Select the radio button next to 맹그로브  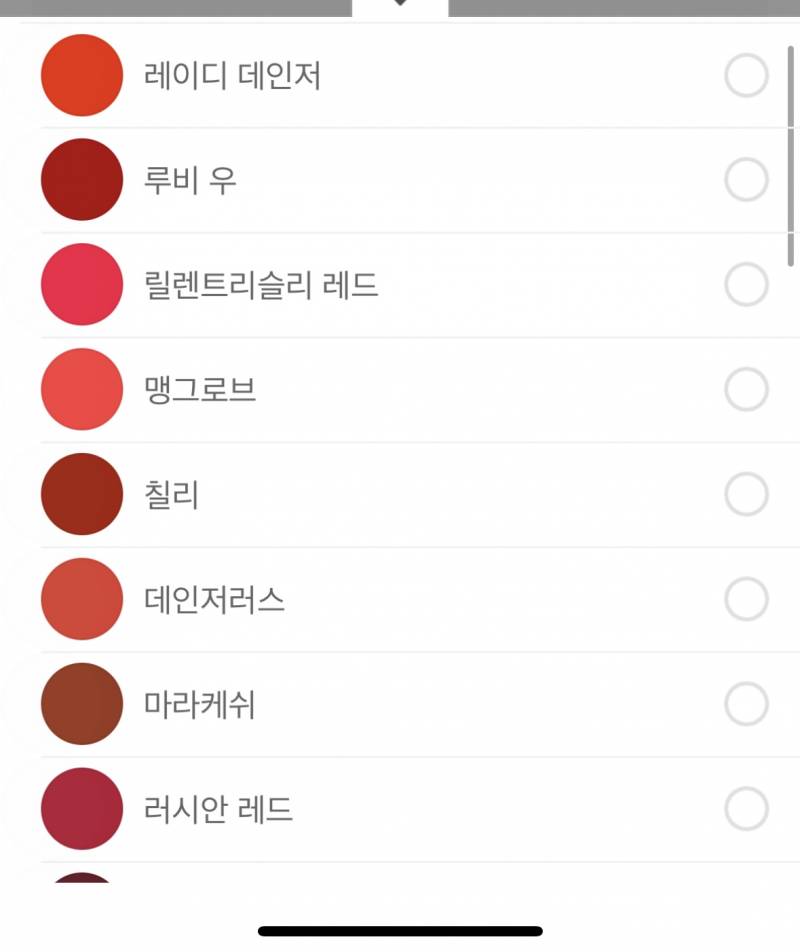[746, 390]
